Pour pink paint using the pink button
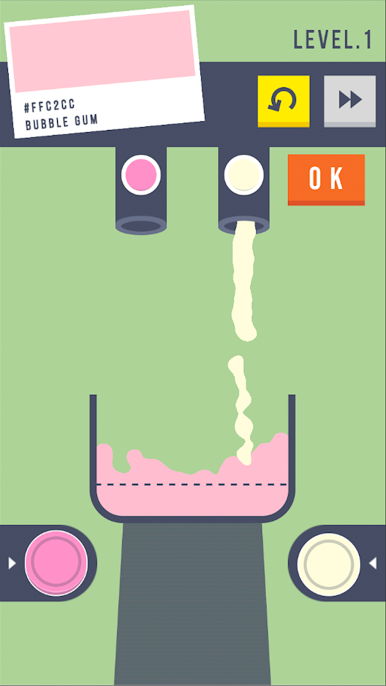The height and width of the screenshot is (686, 386). [x=56, y=563]
